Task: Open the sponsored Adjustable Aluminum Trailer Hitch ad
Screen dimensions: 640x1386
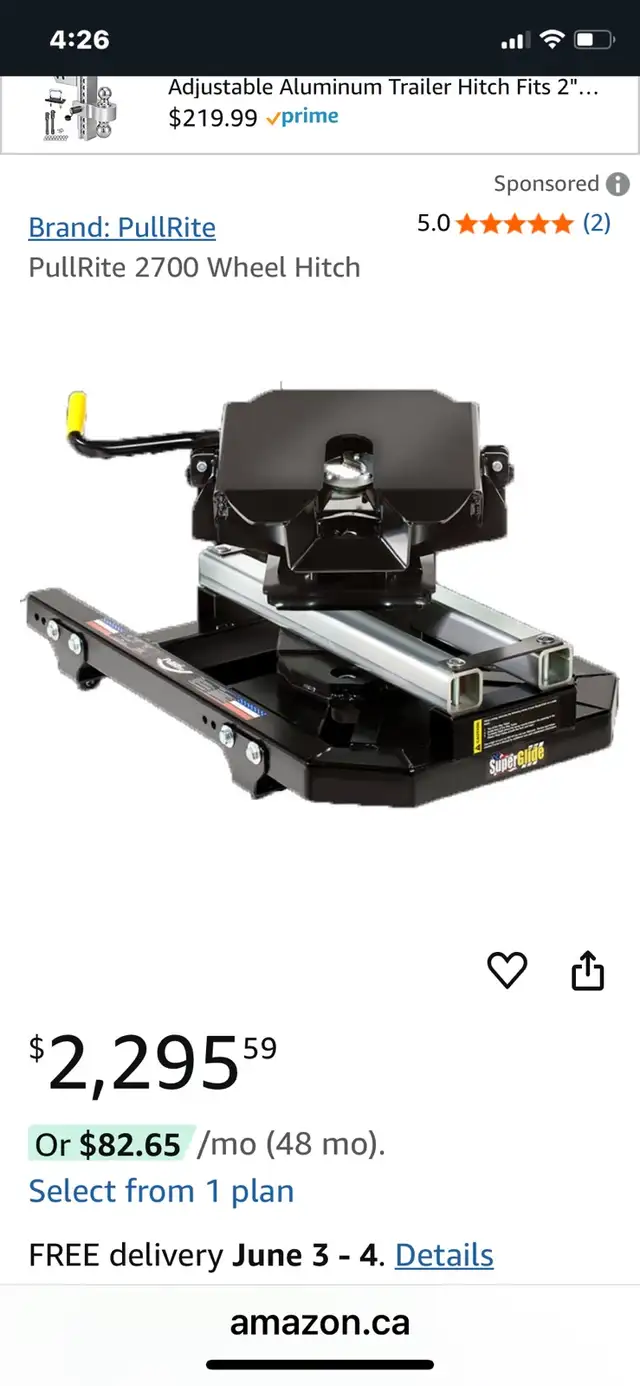Action: 320,114
